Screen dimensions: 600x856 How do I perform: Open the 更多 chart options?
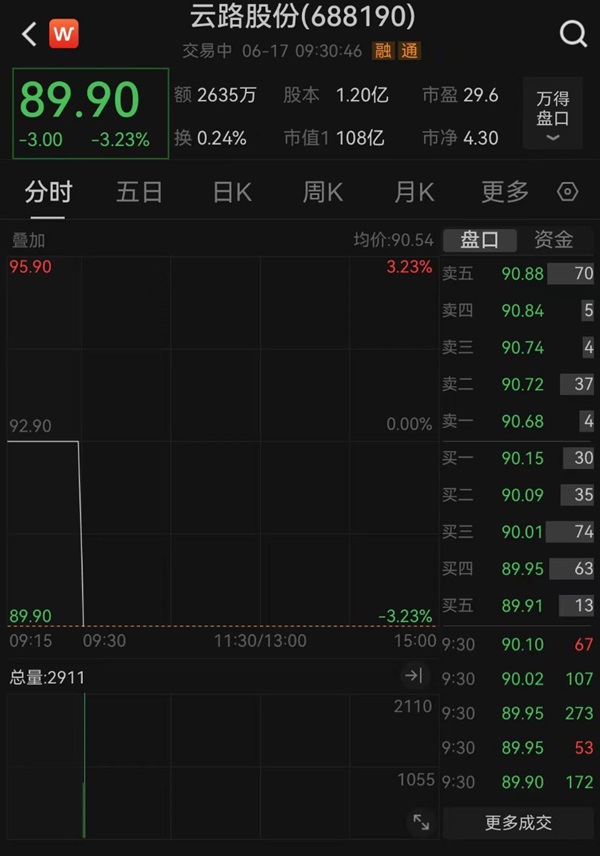(505, 191)
